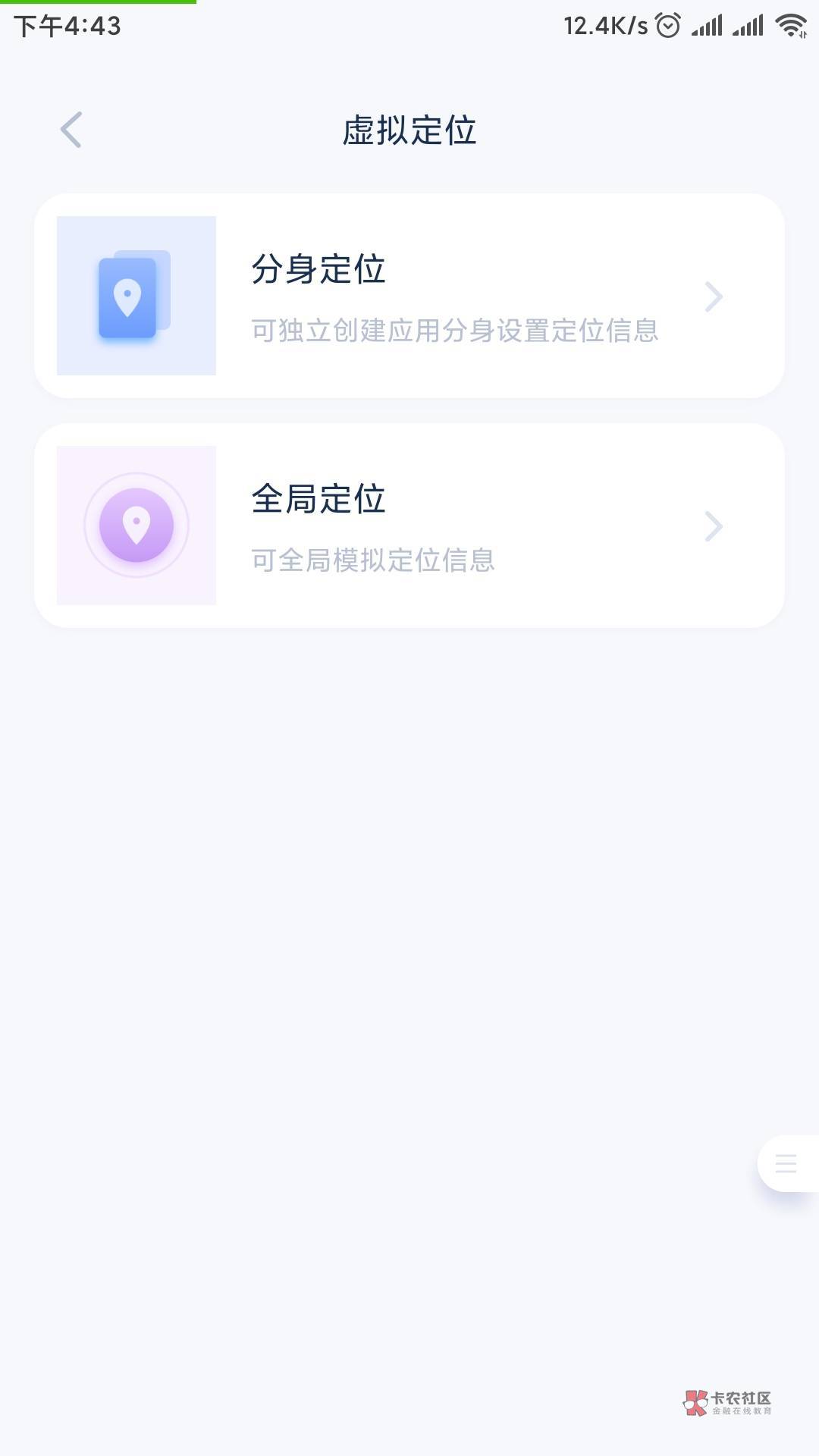
Task: Open the floating side menu handle
Action: pos(786,1163)
